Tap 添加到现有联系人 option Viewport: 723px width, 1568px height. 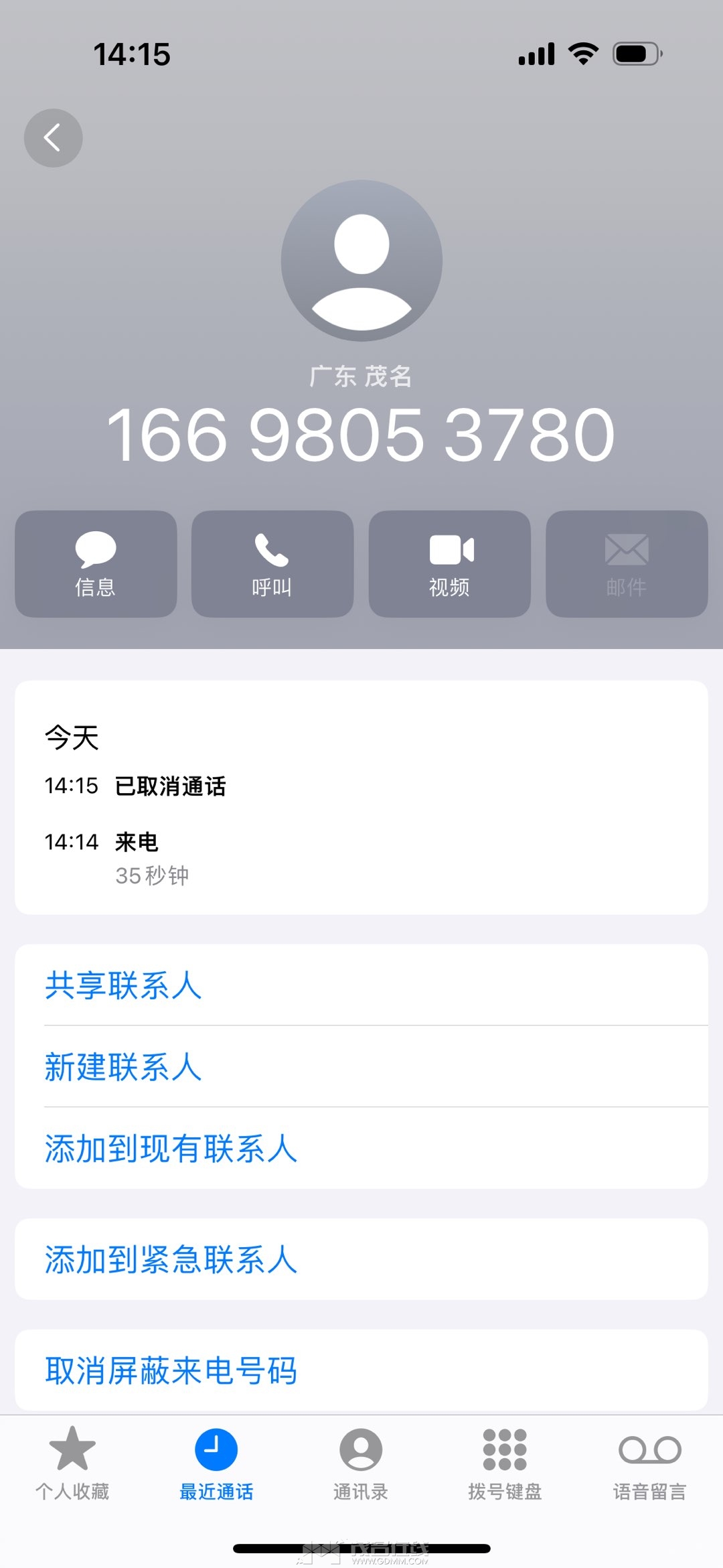[x=171, y=1148]
